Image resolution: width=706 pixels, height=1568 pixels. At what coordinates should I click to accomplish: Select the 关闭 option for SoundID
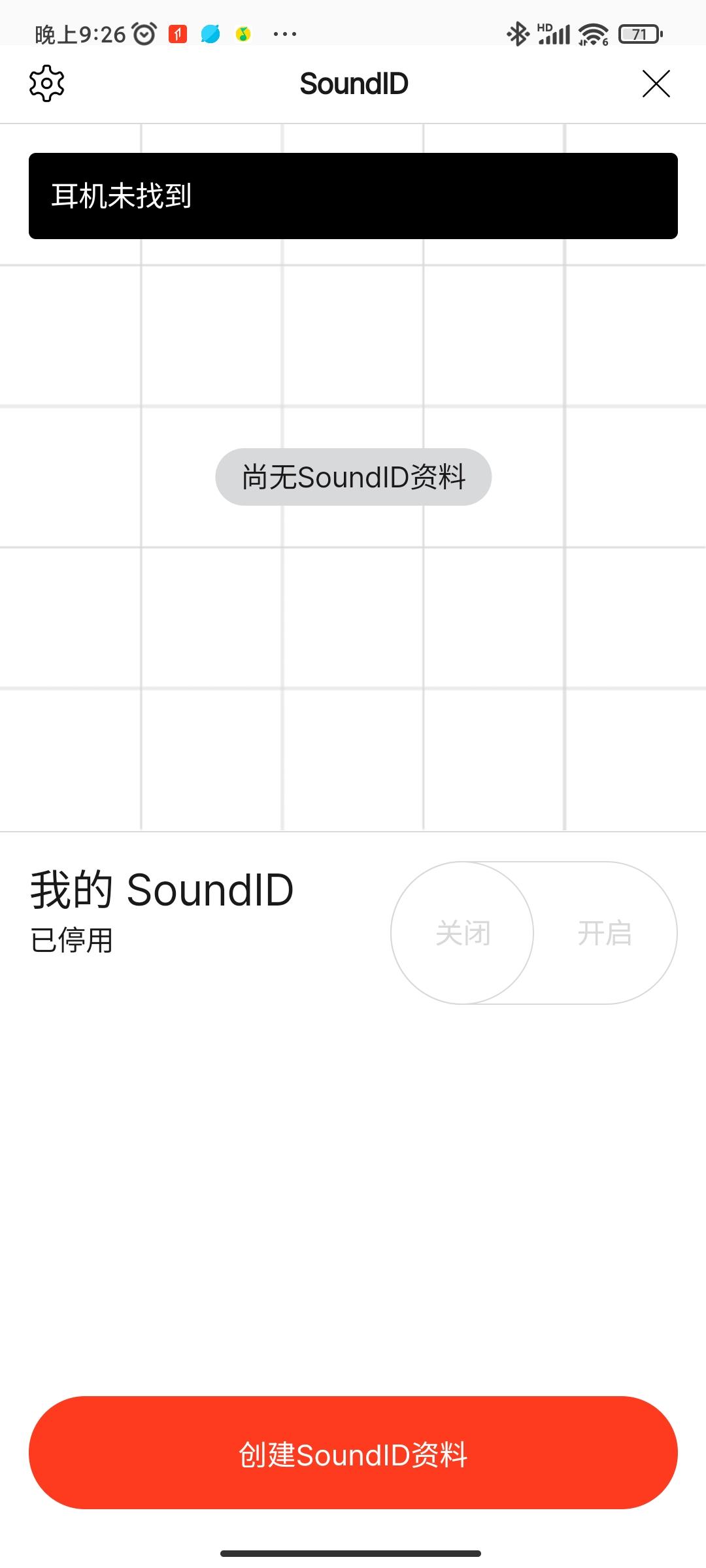pos(463,933)
